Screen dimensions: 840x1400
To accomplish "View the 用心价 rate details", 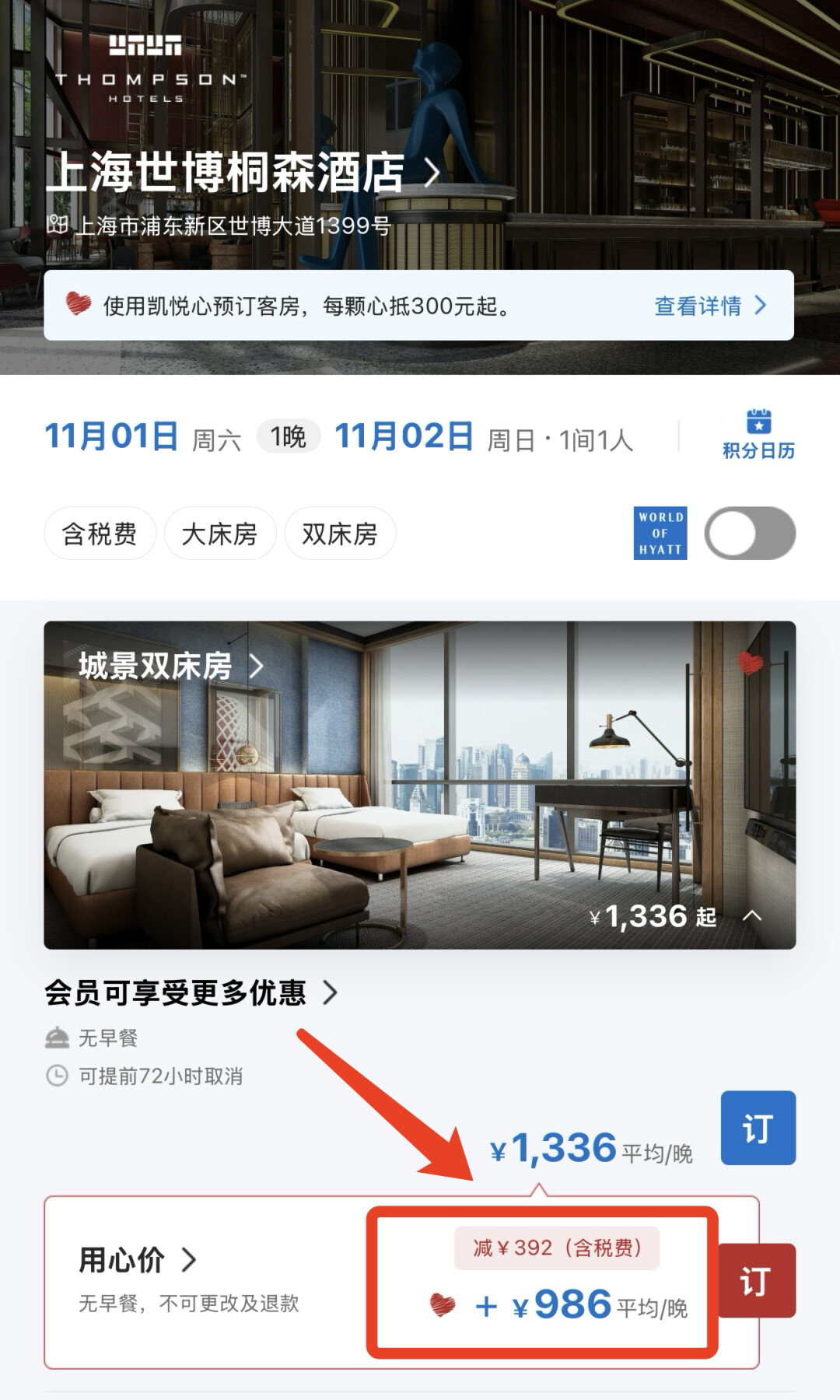I will pos(137,1260).
